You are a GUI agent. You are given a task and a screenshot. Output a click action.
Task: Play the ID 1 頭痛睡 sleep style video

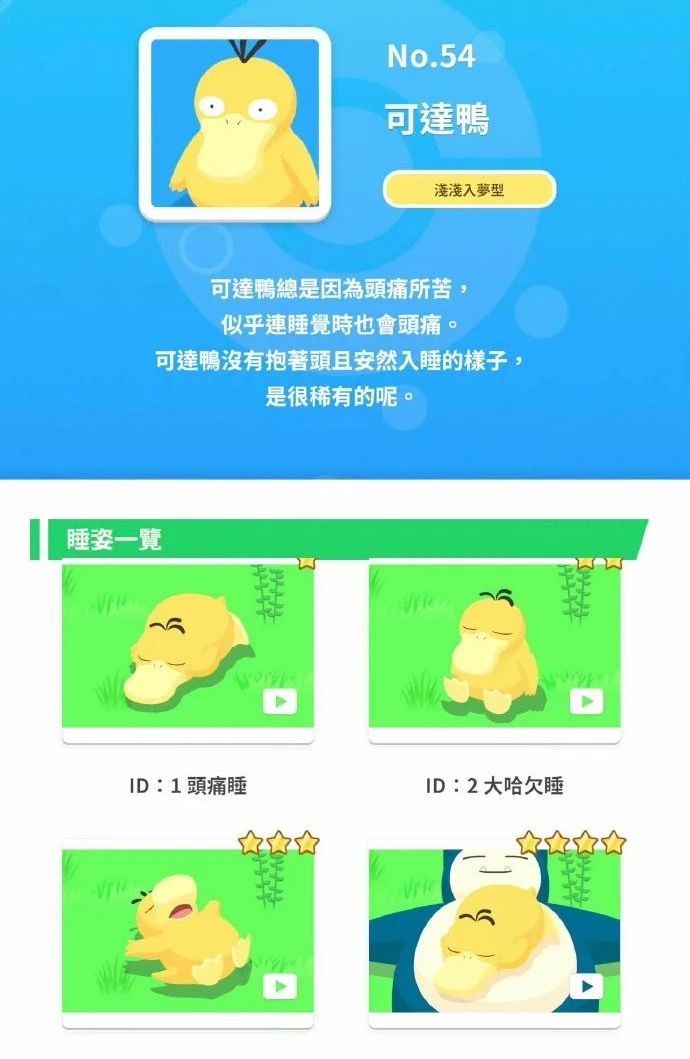(280, 701)
